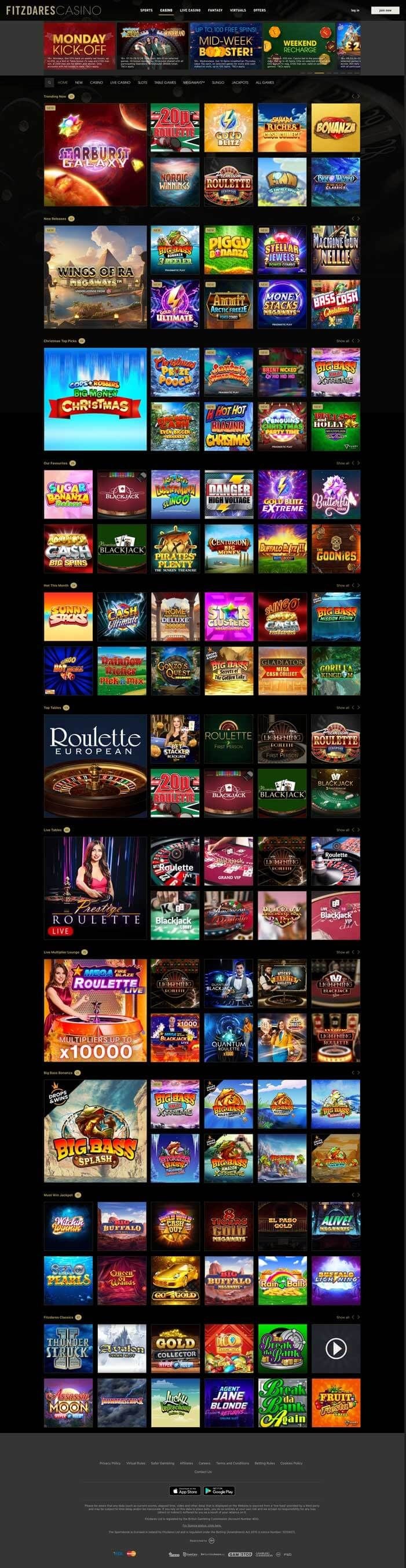Switch to the Jackpots category tab
Image resolution: width=406 pixels, height=1568 pixels.
pos(240,82)
